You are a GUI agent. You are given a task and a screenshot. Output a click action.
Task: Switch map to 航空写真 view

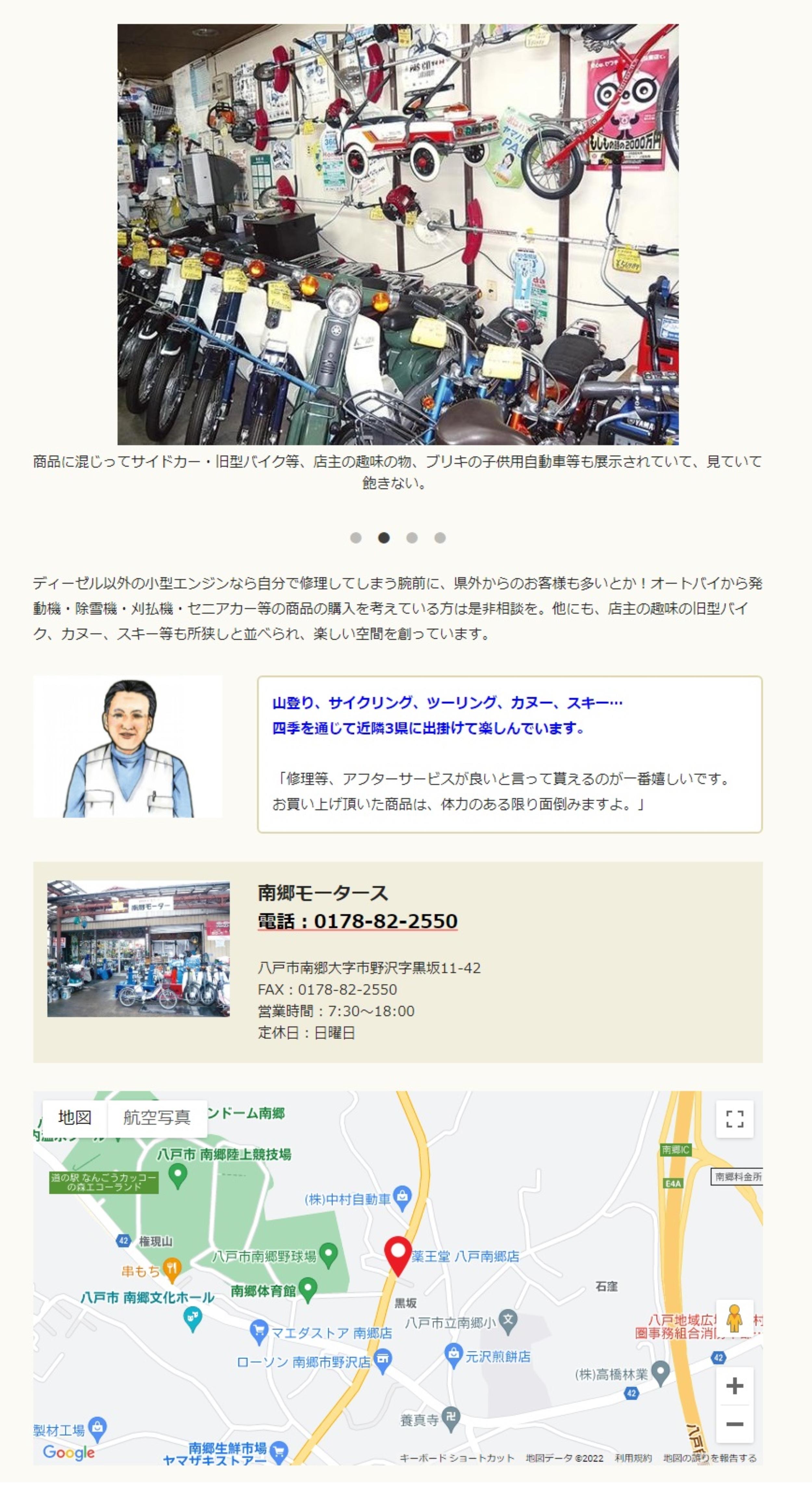click(157, 1118)
